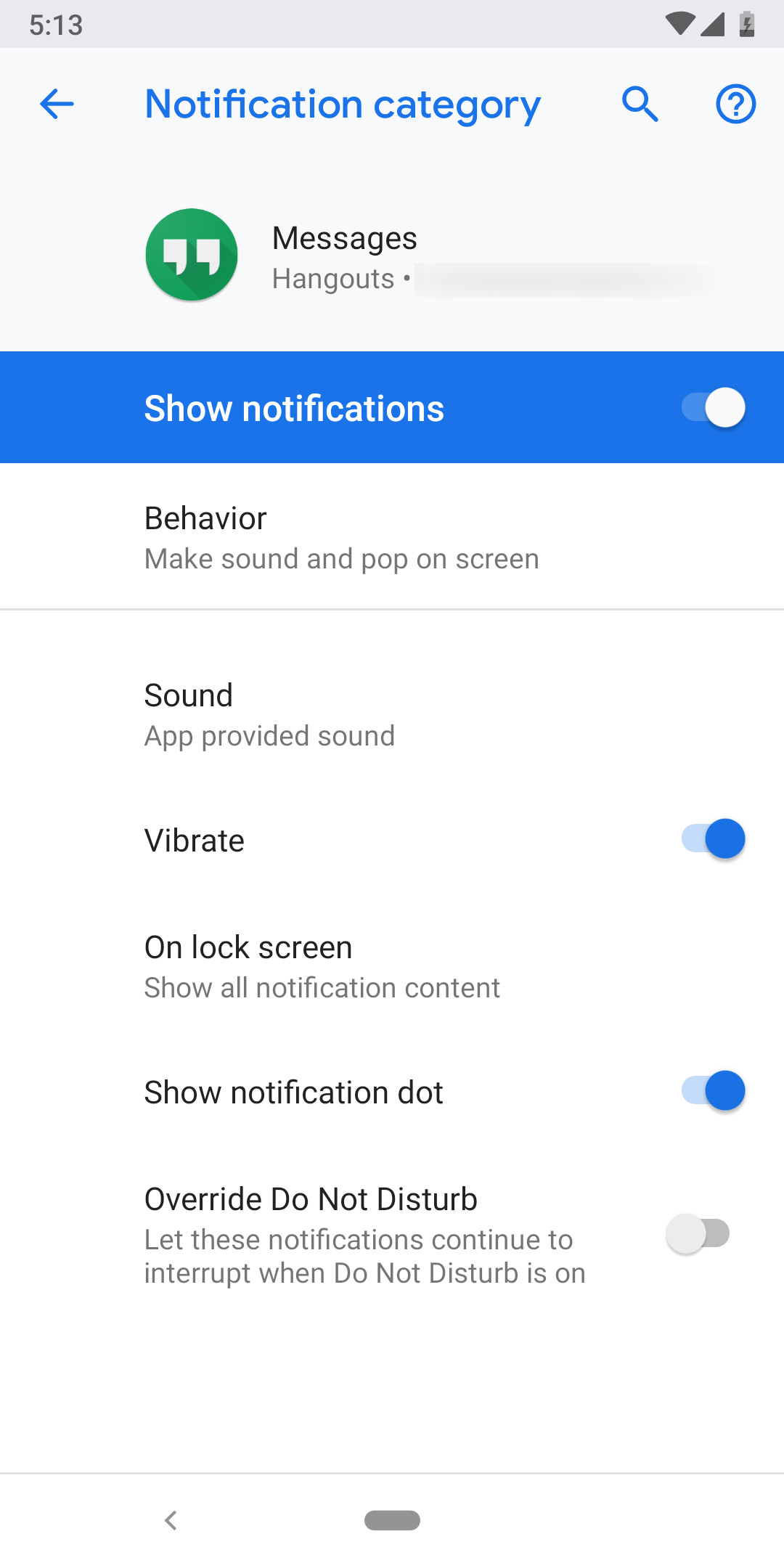
Task: Turn off Show notification dot
Action: 713,1091
